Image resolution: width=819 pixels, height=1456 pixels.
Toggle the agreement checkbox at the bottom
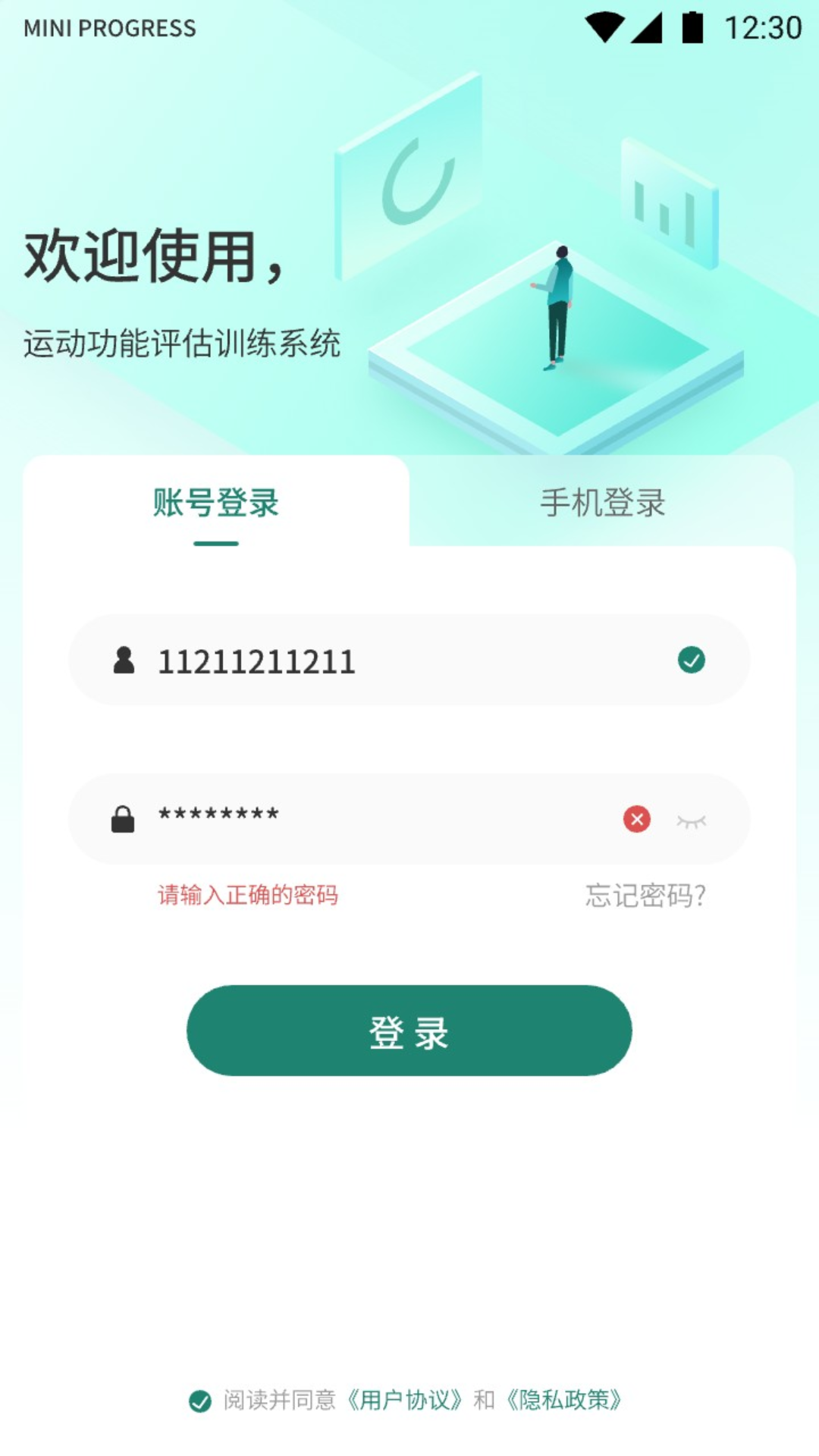tap(201, 1401)
